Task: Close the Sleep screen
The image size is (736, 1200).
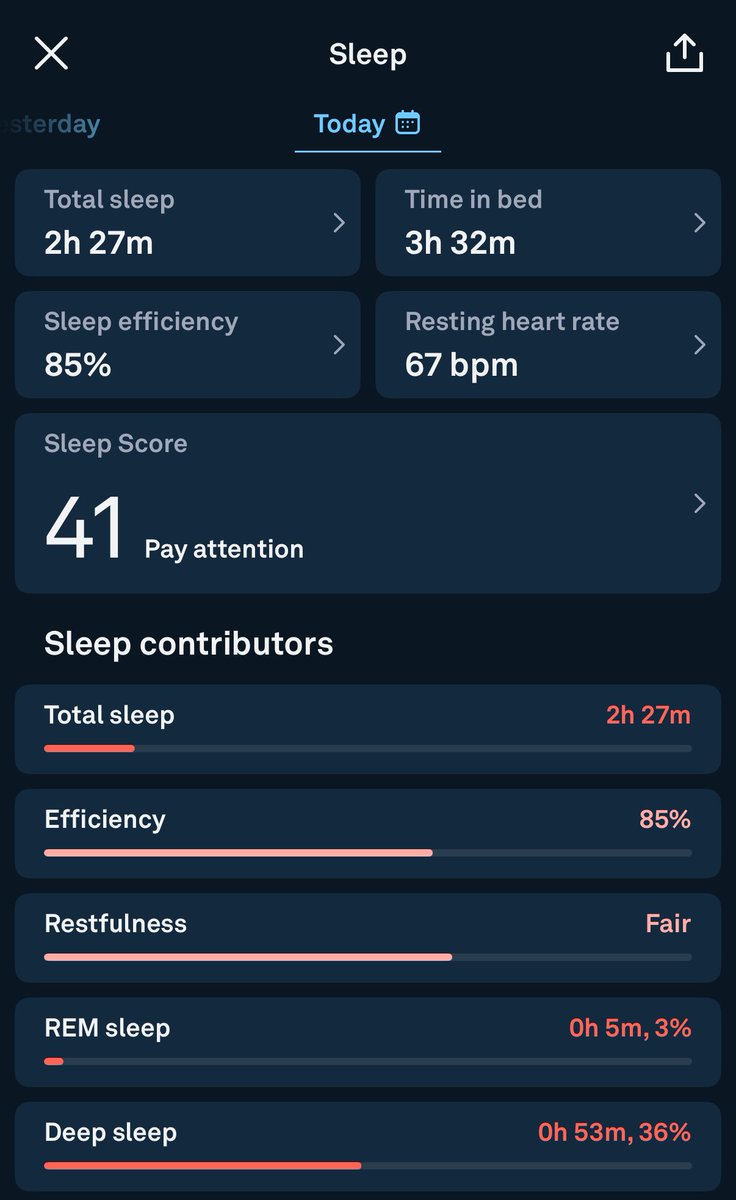Action: click(51, 53)
